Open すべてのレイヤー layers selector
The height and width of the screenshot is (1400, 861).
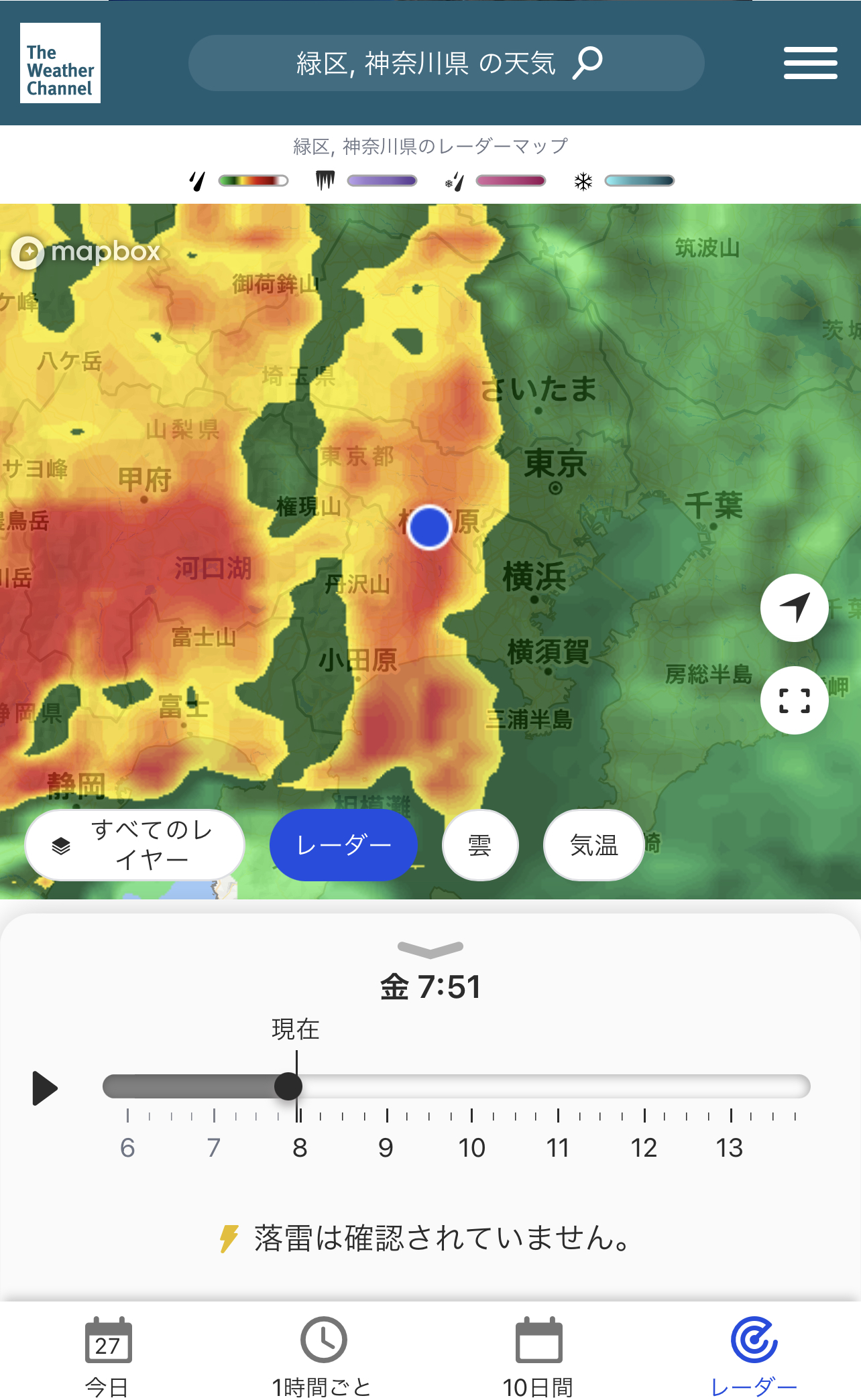pos(135,845)
